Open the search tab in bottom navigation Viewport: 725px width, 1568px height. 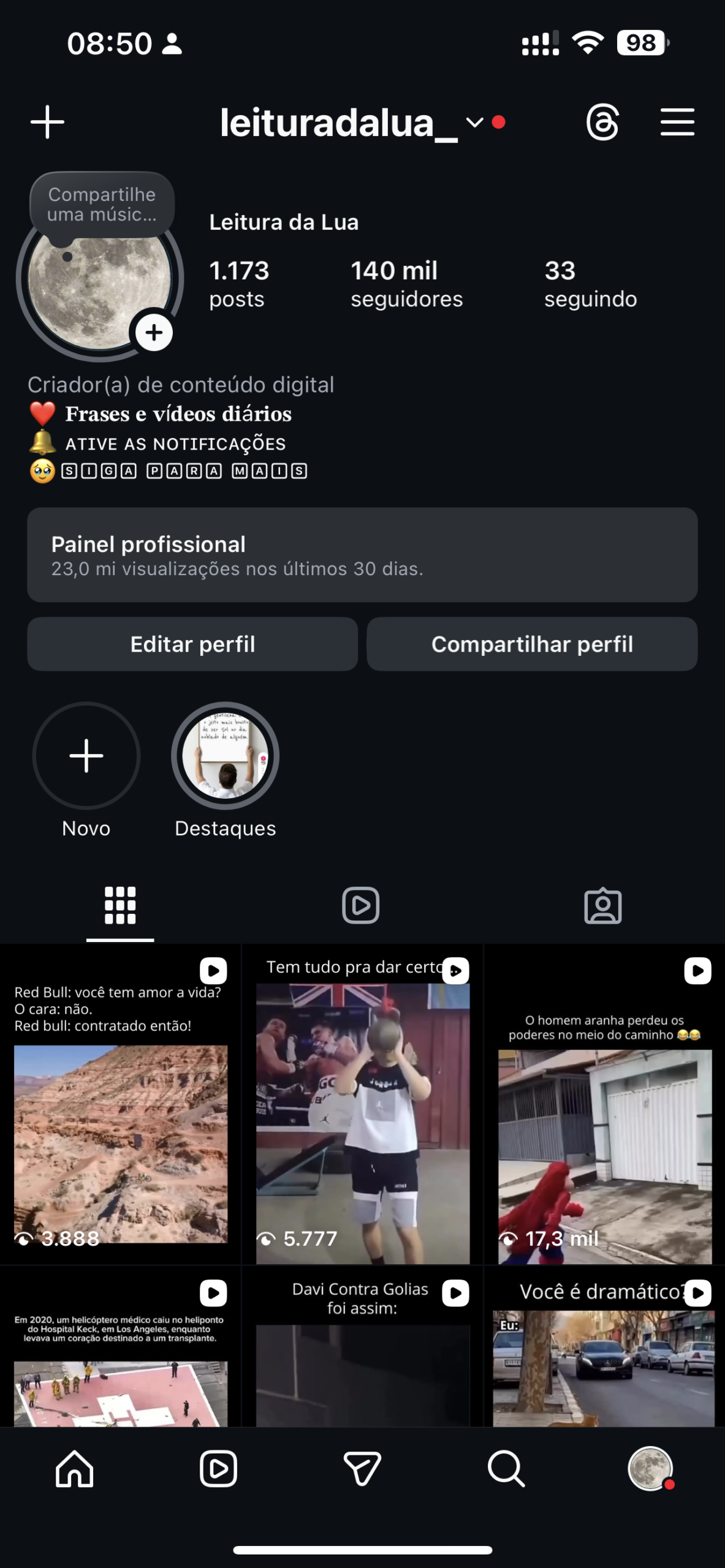click(x=506, y=1469)
